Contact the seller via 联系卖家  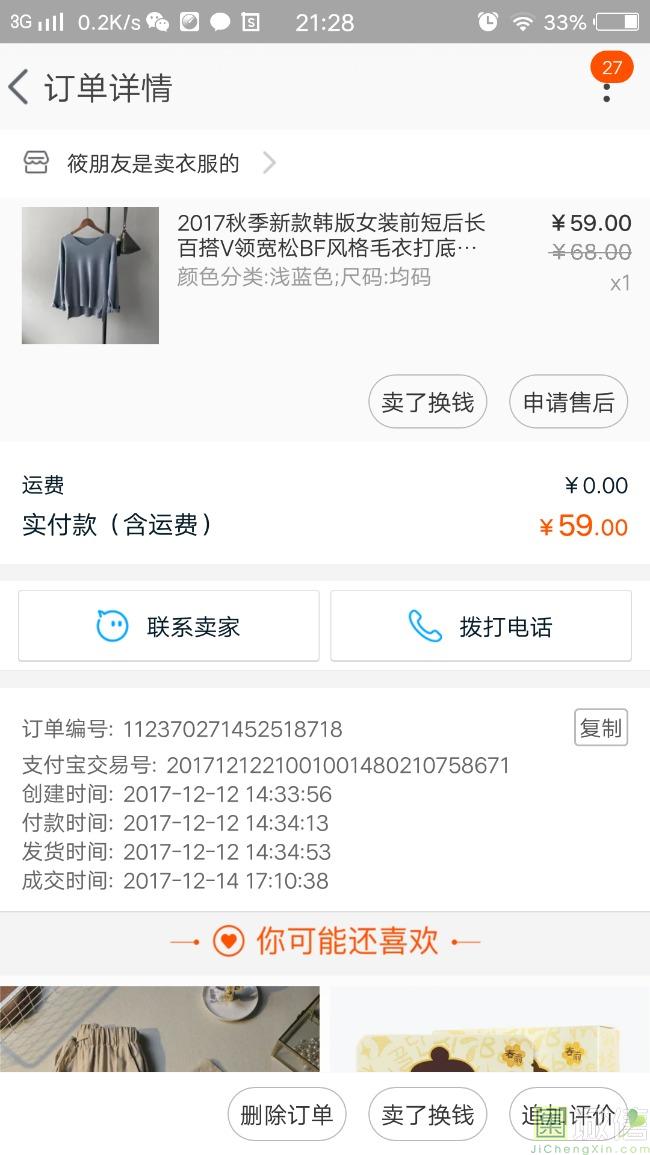[x=169, y=626]
